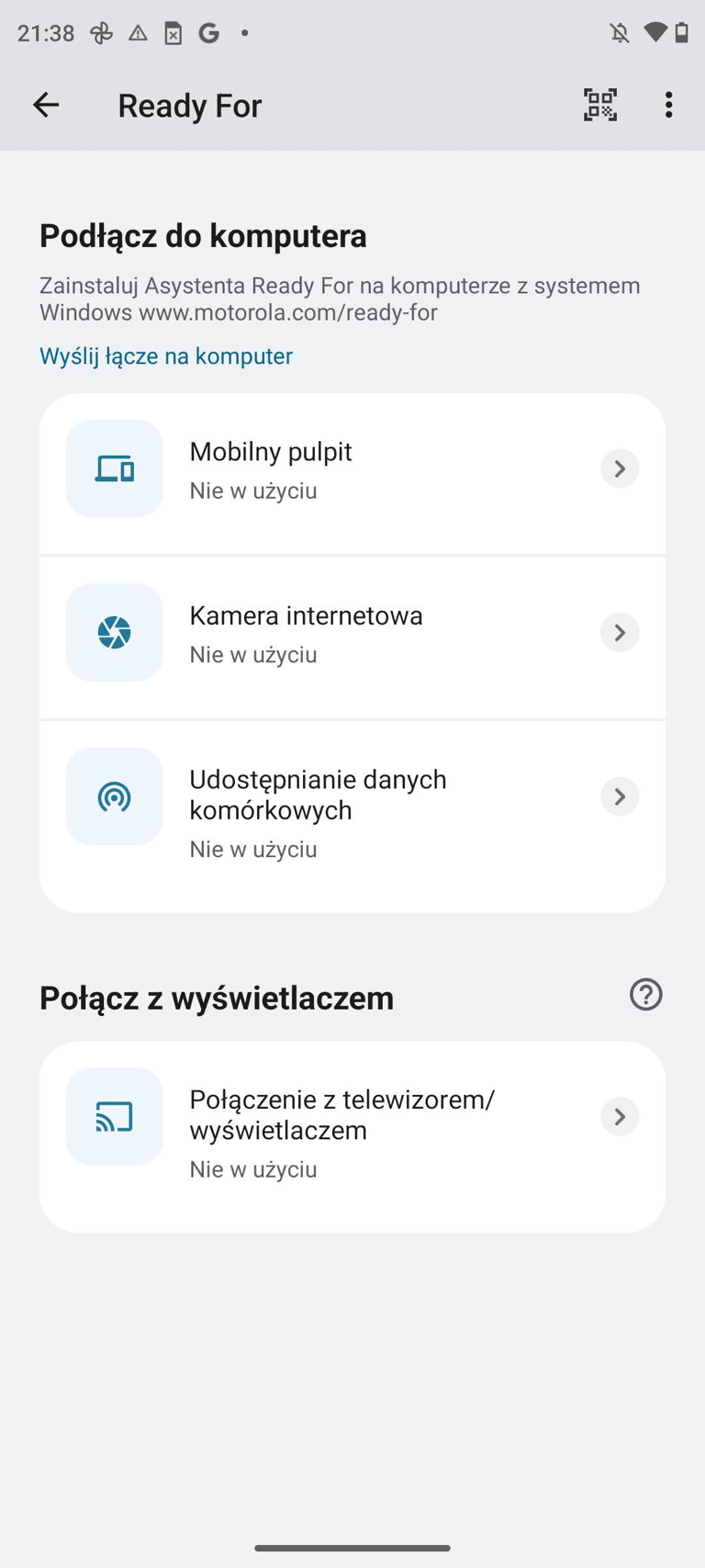Go back using the top arrow

(46, 105)
